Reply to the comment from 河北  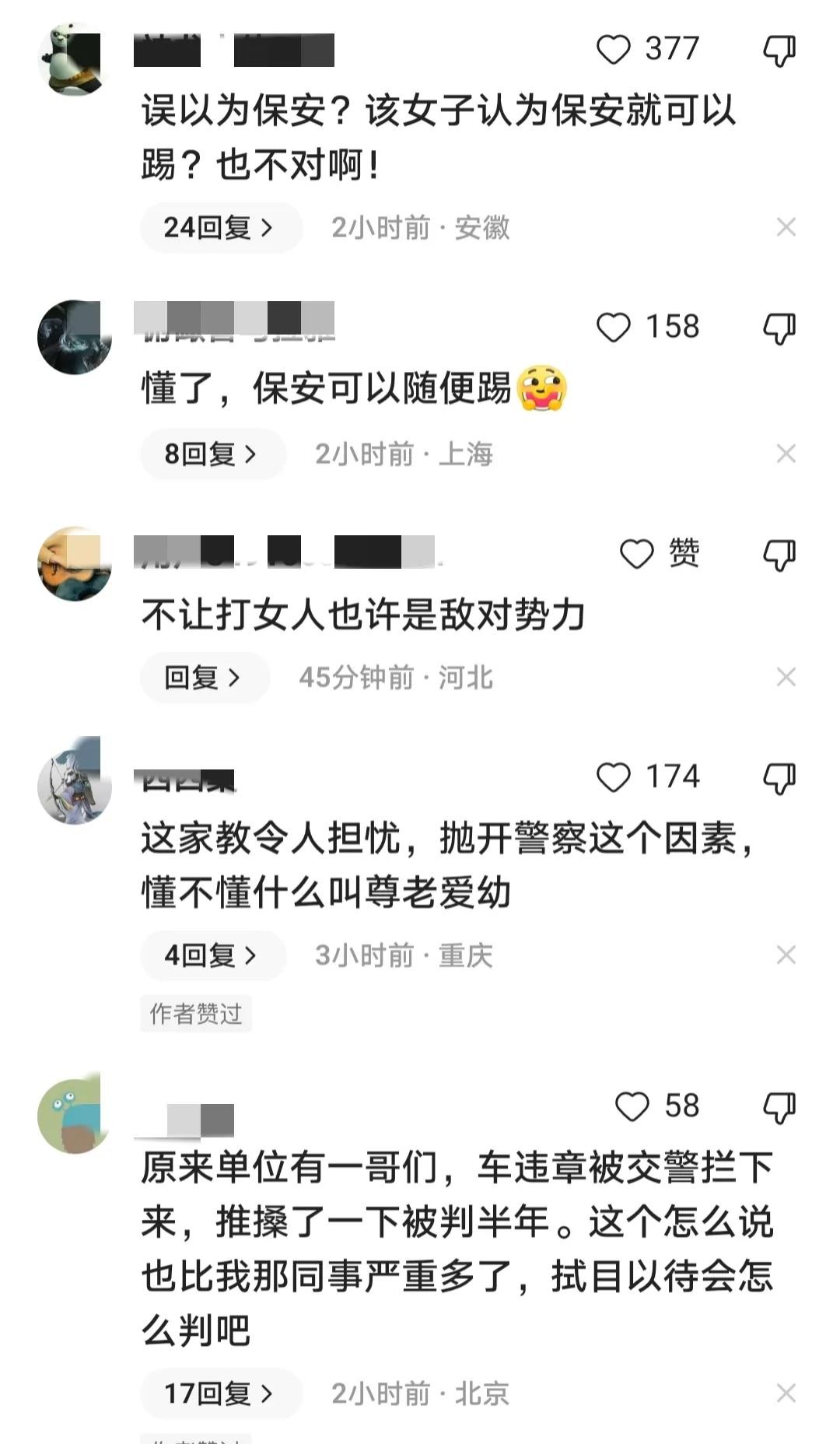204,678
